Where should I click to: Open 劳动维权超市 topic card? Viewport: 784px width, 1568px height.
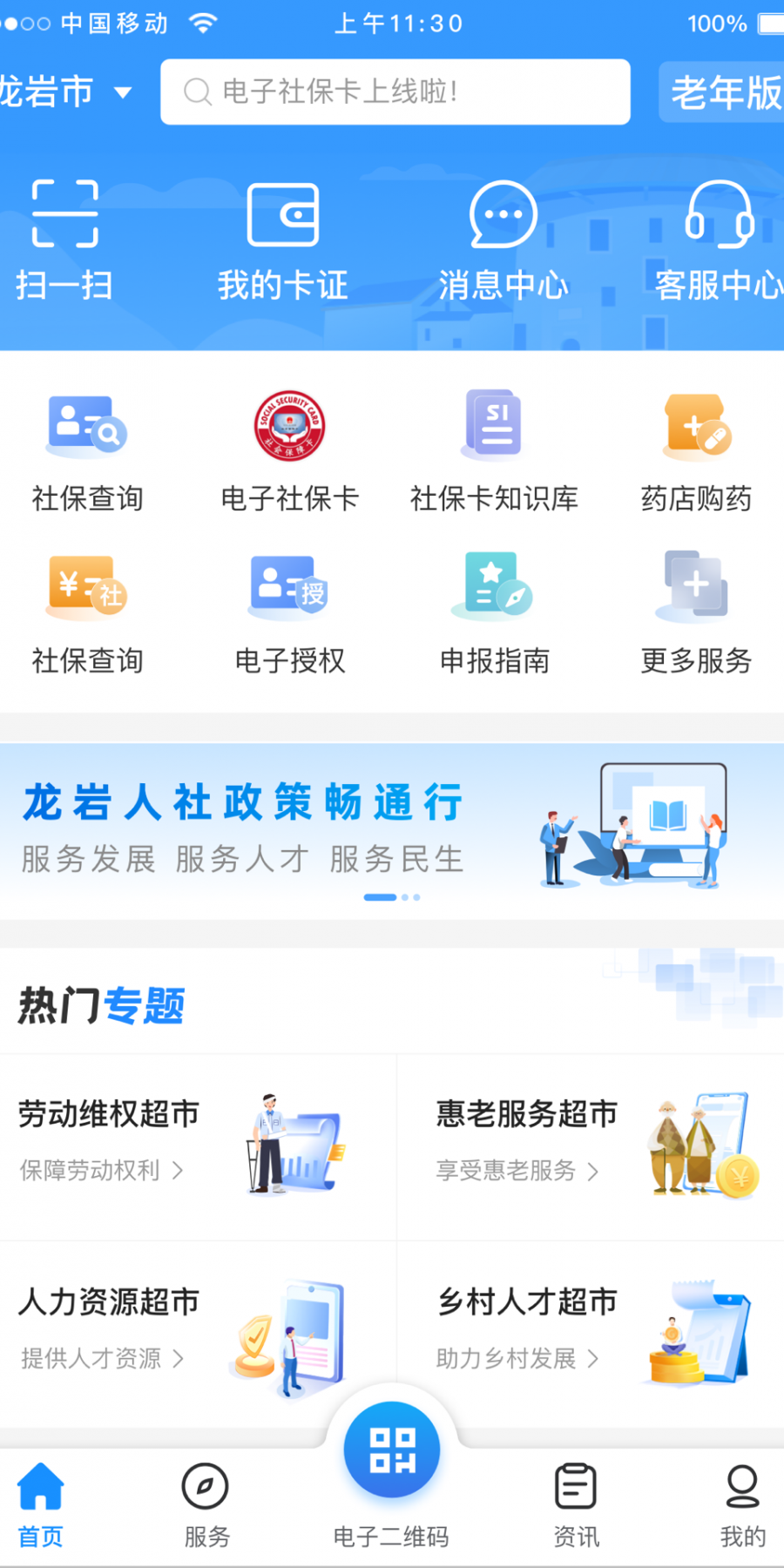pyautogui.click(x=198, y=1146)
